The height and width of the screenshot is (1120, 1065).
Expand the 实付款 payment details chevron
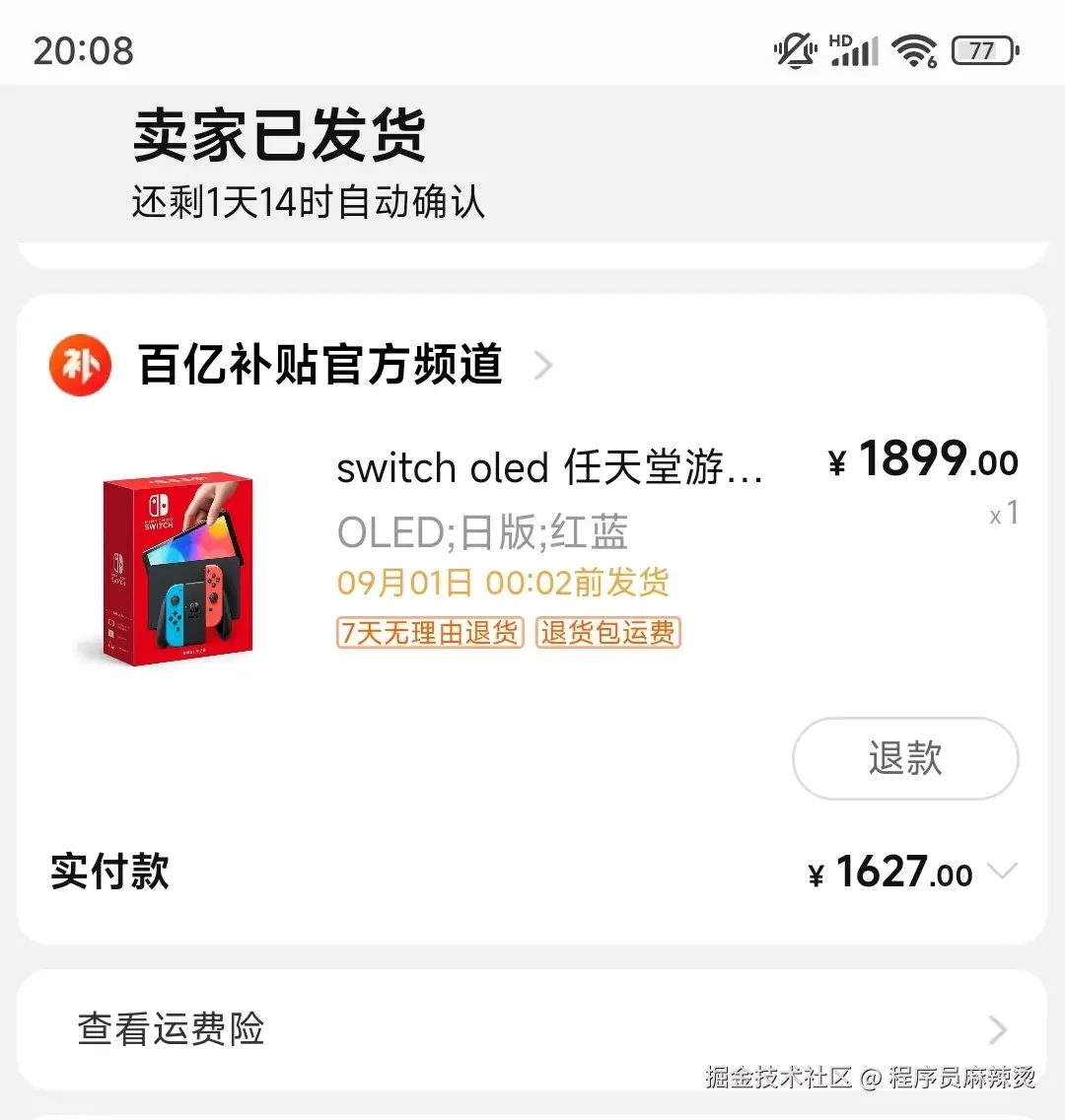pos(1003,872)
